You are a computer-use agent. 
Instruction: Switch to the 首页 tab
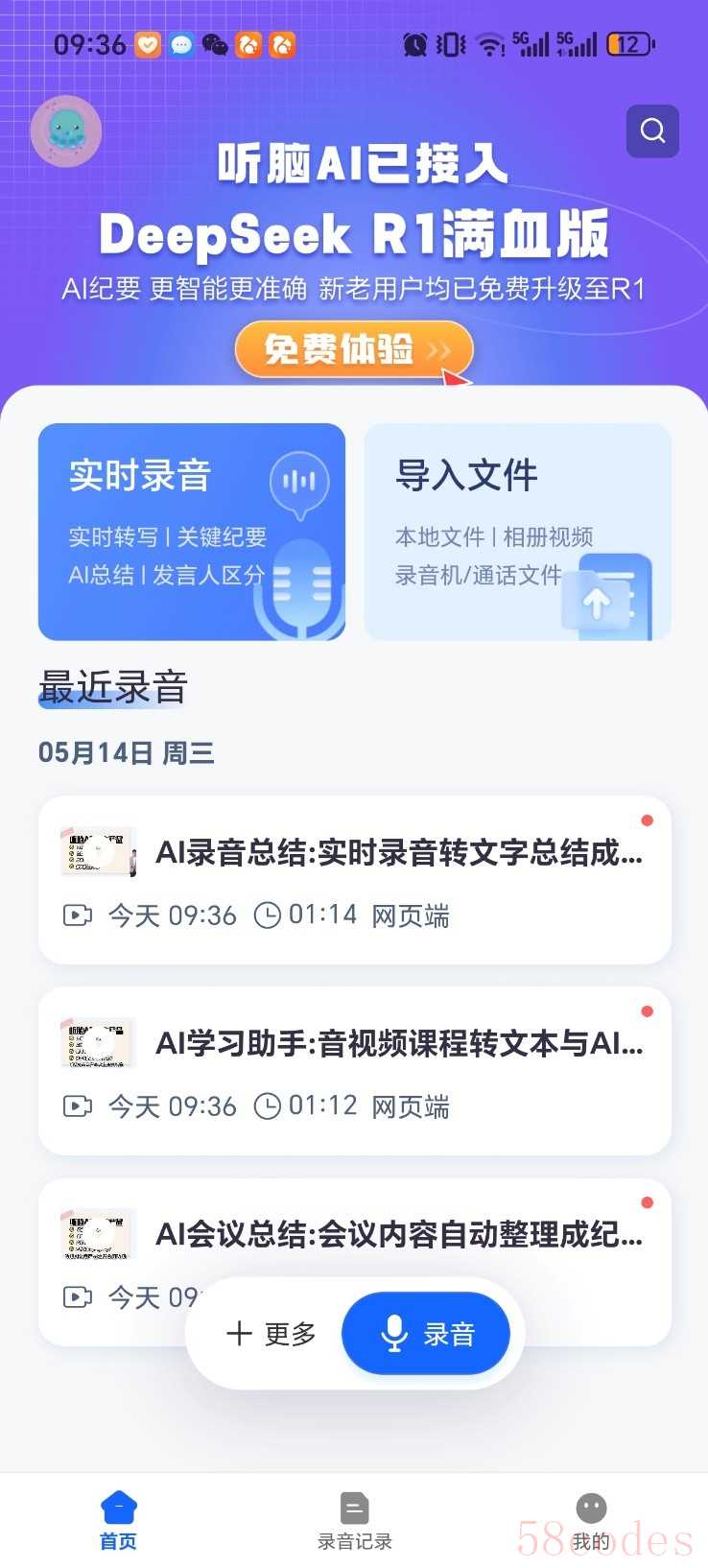tap(119, 1520)
